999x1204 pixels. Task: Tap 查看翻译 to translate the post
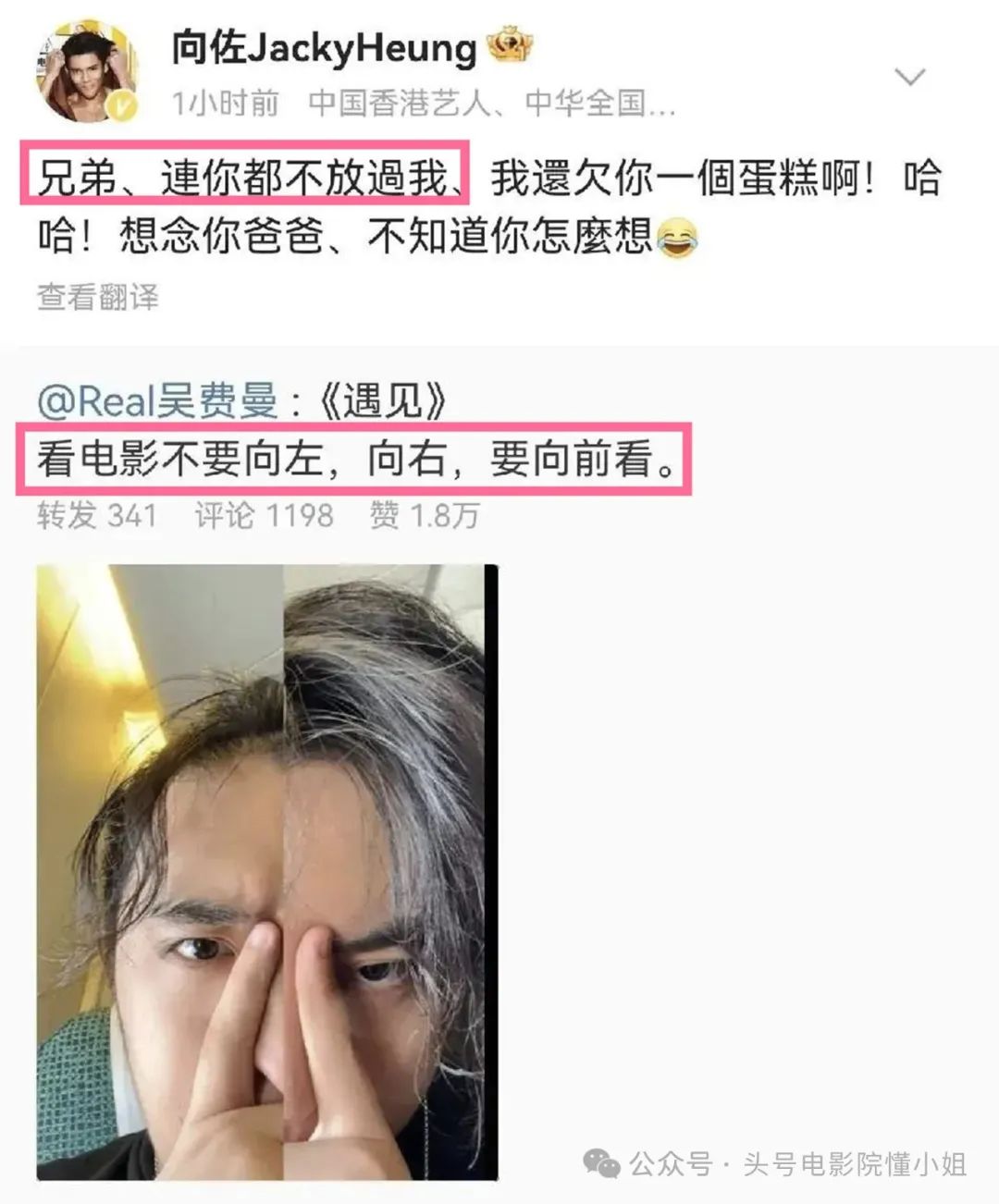pos(98,298)
